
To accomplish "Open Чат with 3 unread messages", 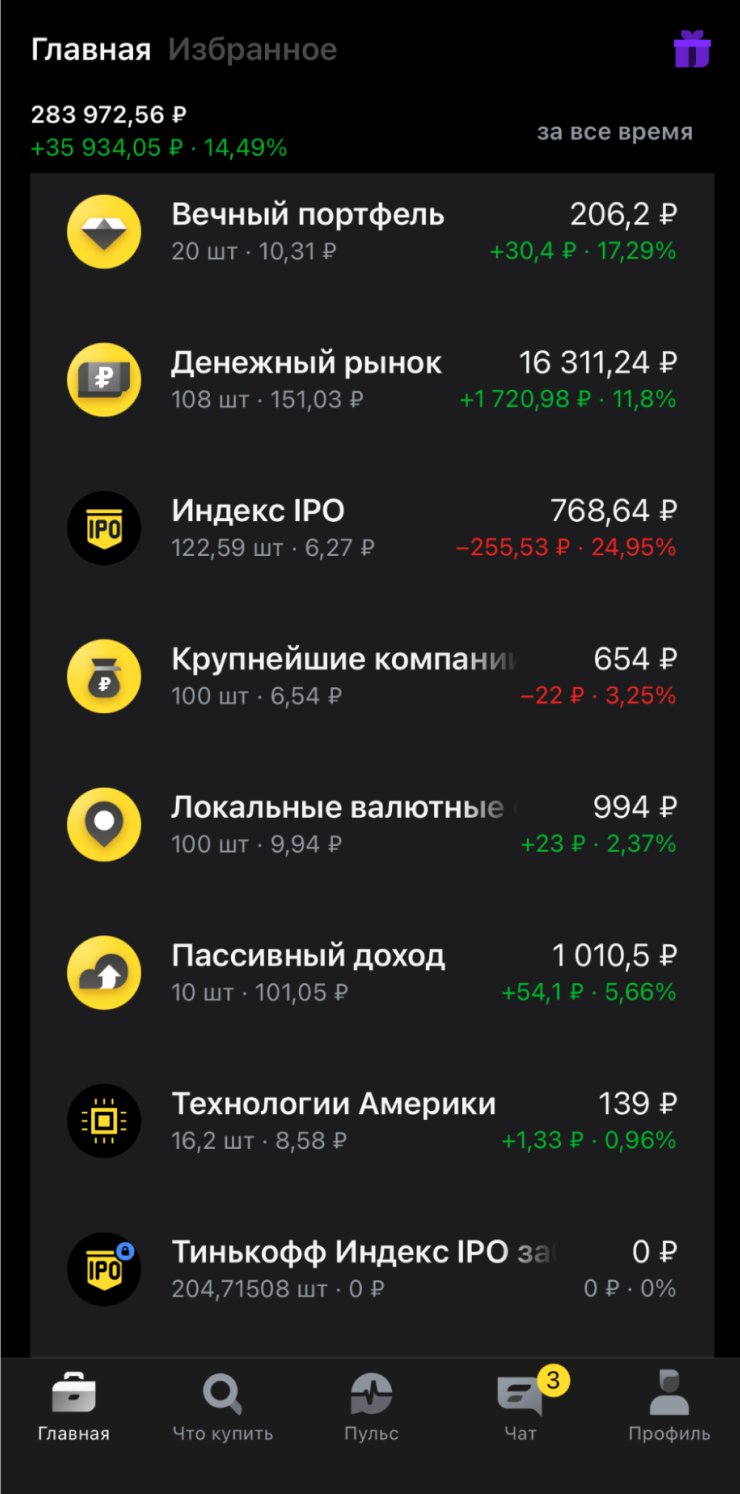I will click(x=520, y=1407).
